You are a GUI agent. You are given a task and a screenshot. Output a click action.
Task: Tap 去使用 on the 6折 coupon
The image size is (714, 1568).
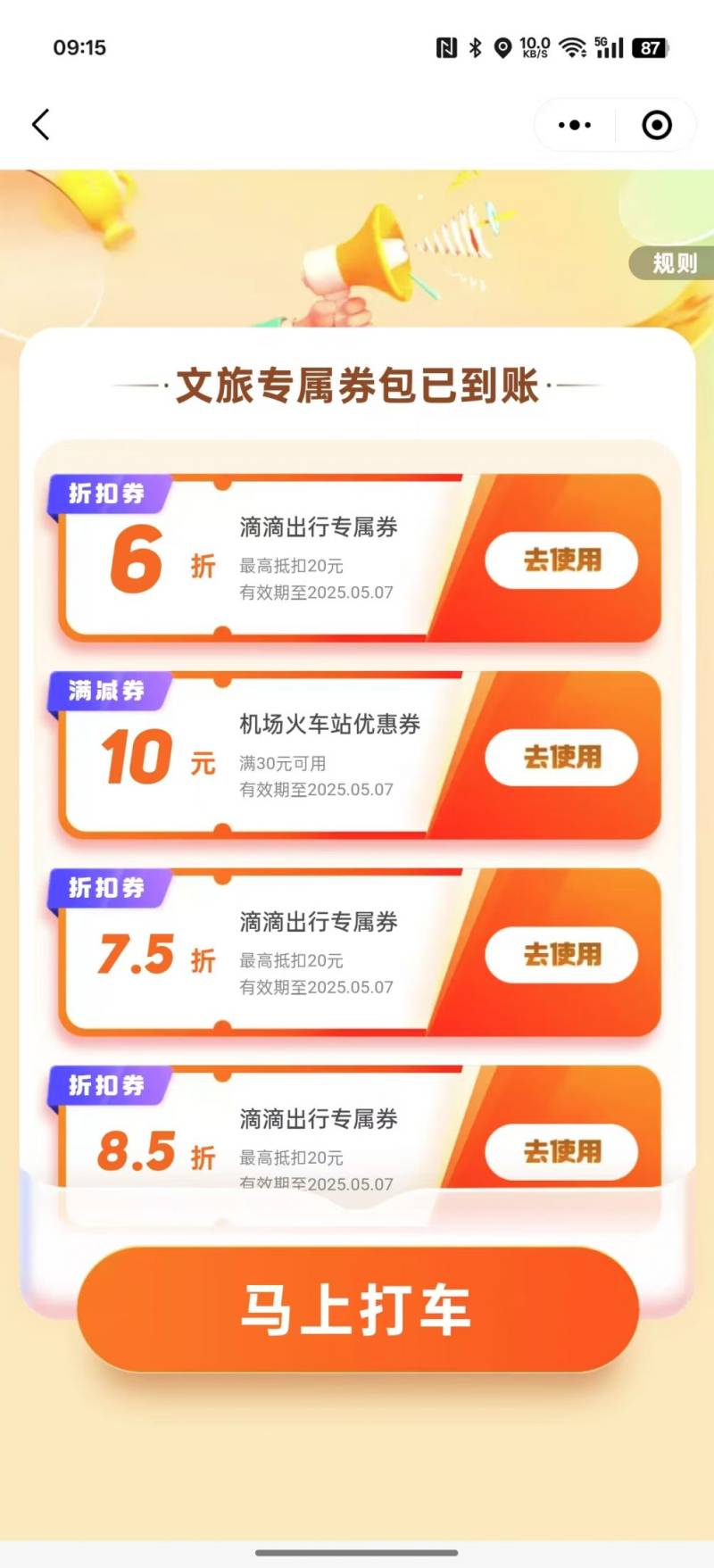(x=561, y=560)
